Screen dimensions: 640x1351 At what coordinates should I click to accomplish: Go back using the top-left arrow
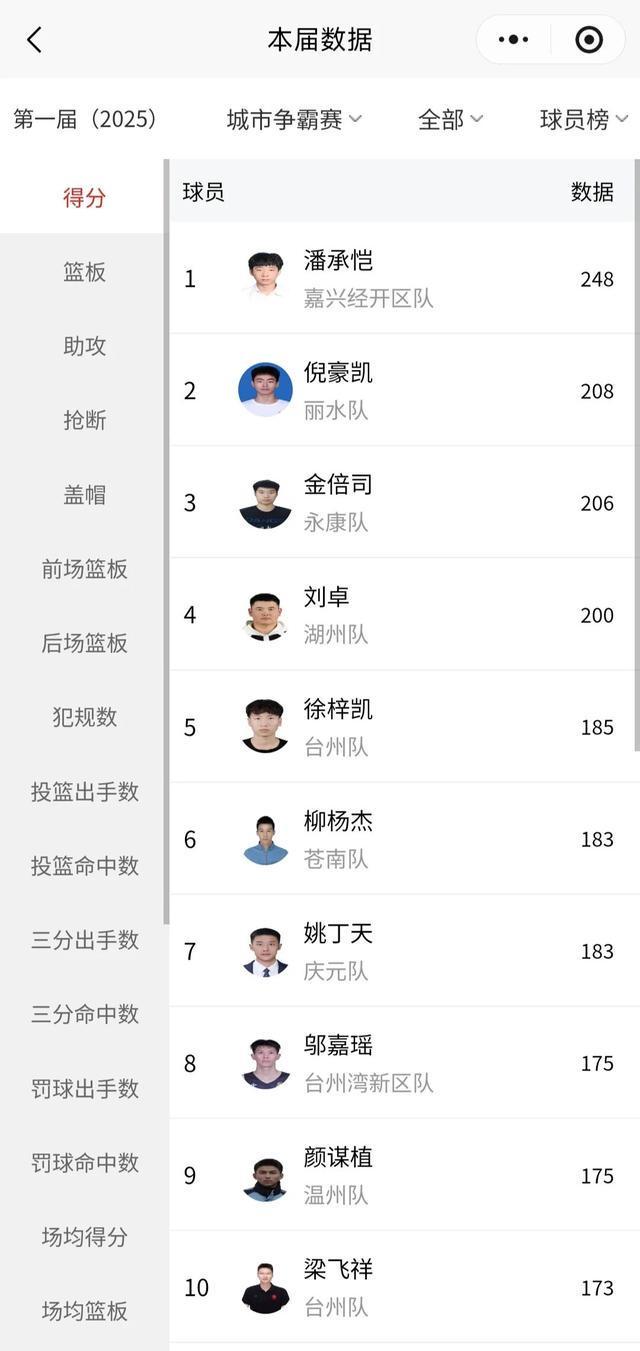coord(35,40)
